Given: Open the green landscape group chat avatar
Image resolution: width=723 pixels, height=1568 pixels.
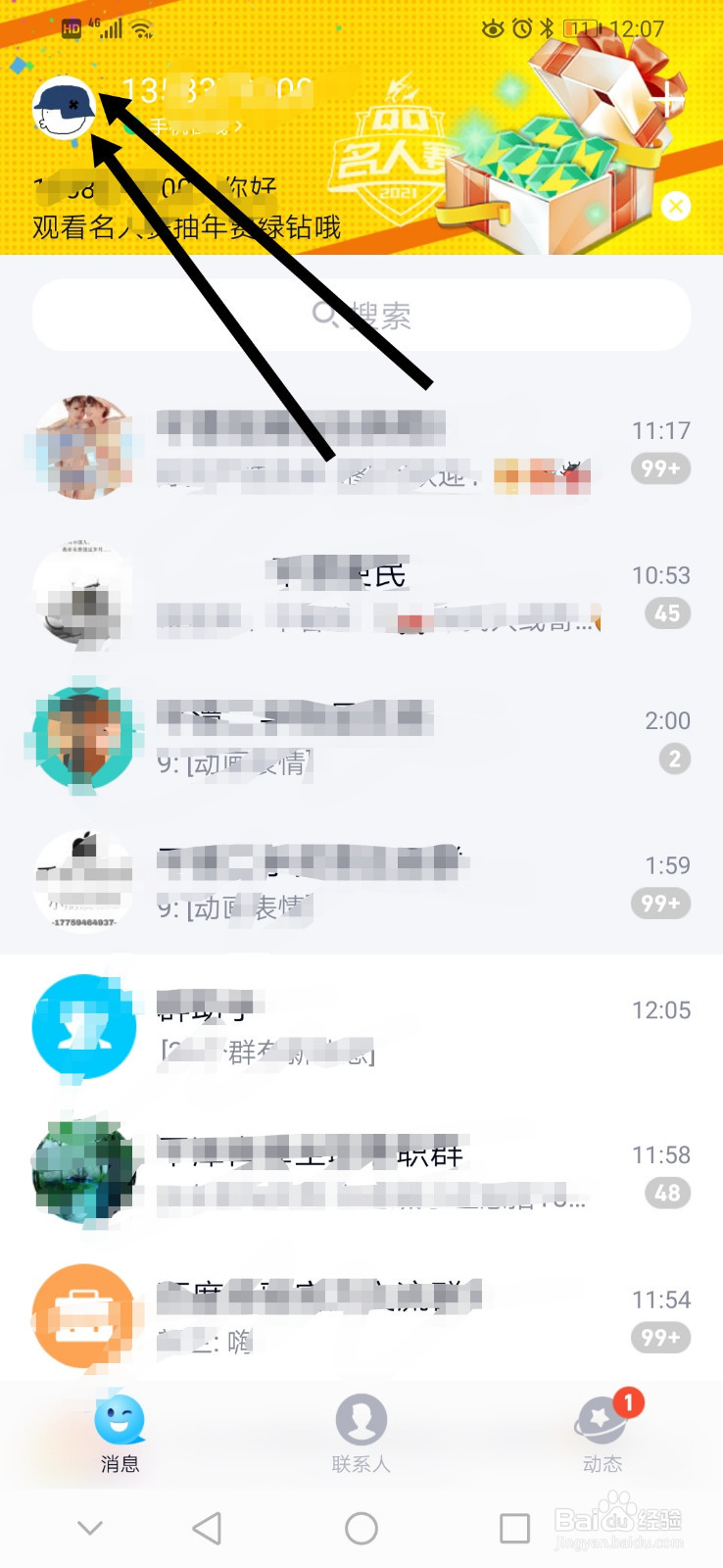Looking at the screenshot, I should click(83, 1172).
